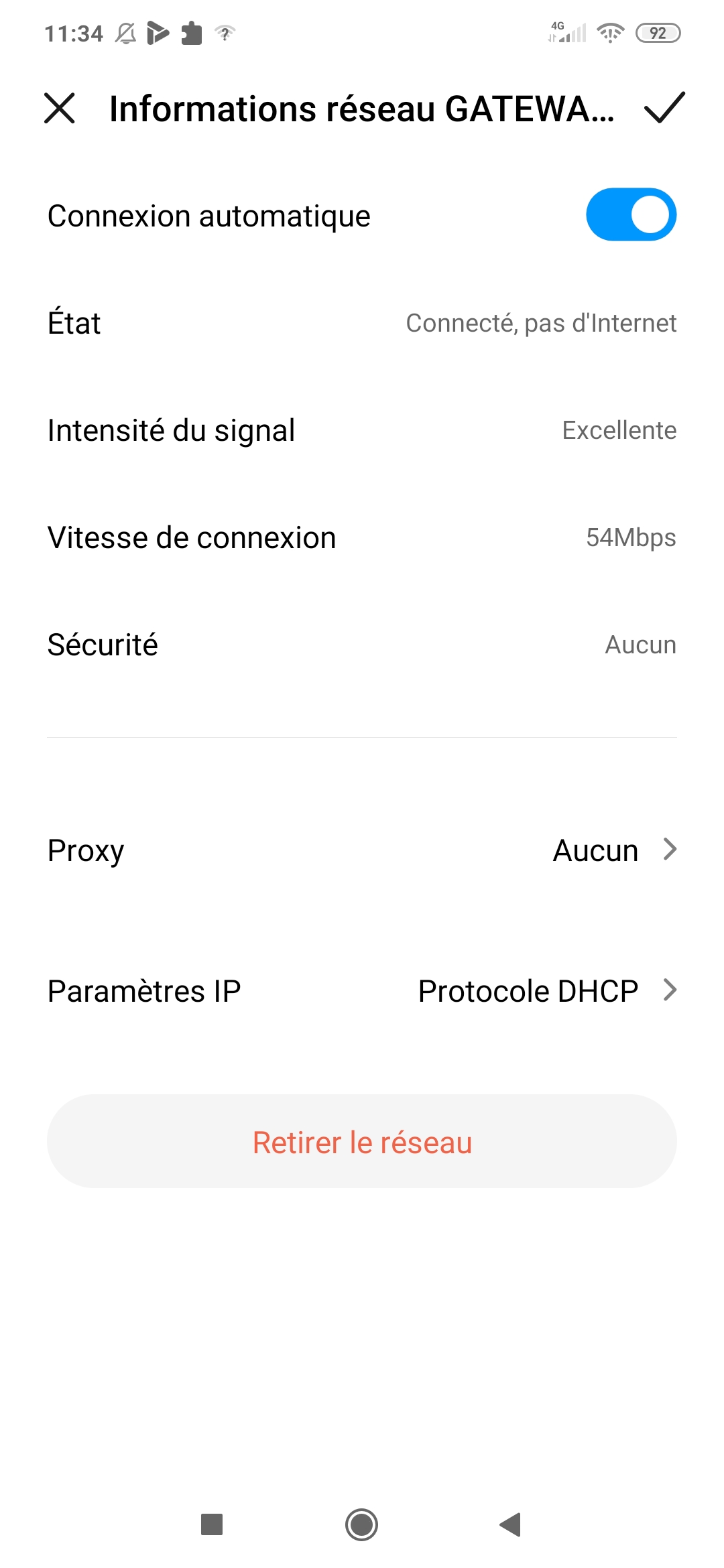Confirm changes with the checkmark
Screen dimensions: 724x1568
(664, 109)
